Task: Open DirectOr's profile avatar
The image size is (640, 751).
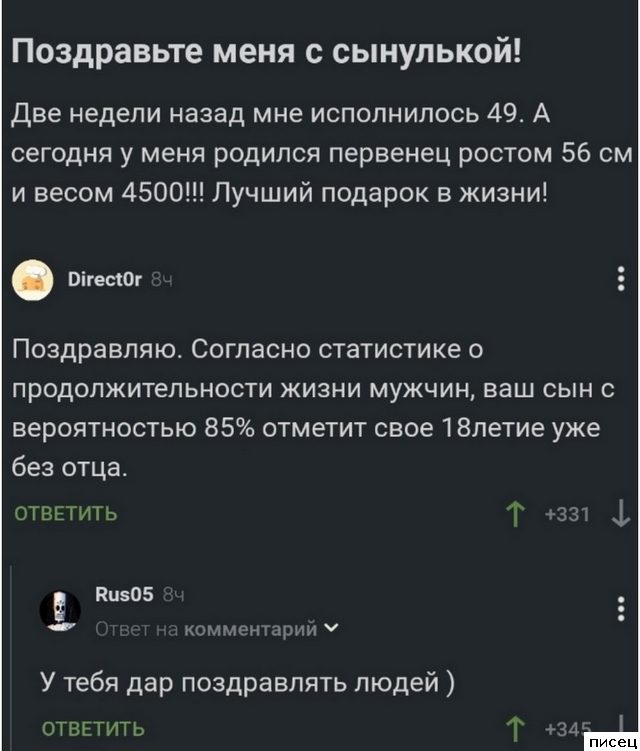Action: coord(36,283)
